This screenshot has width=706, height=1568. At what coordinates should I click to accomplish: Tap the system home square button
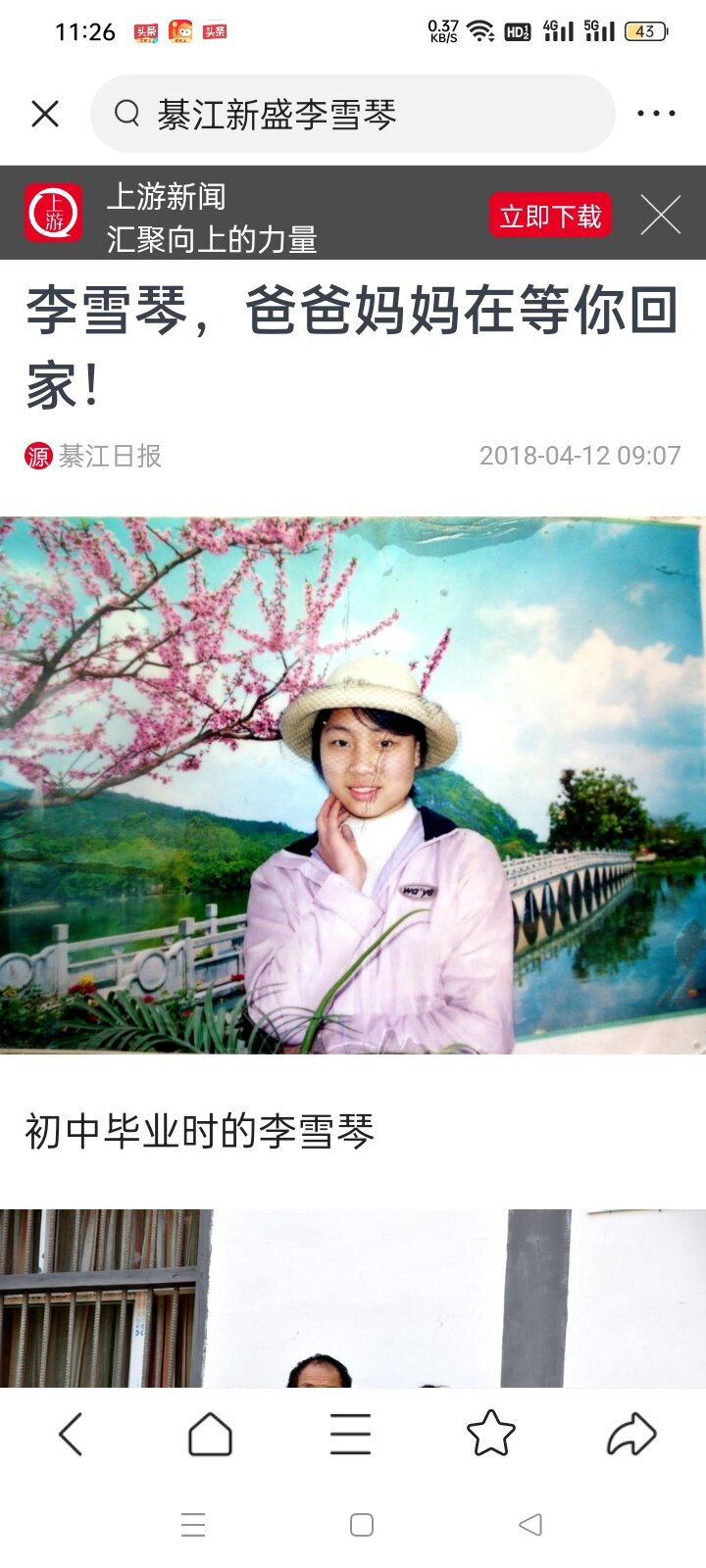tap(362, 1525)
